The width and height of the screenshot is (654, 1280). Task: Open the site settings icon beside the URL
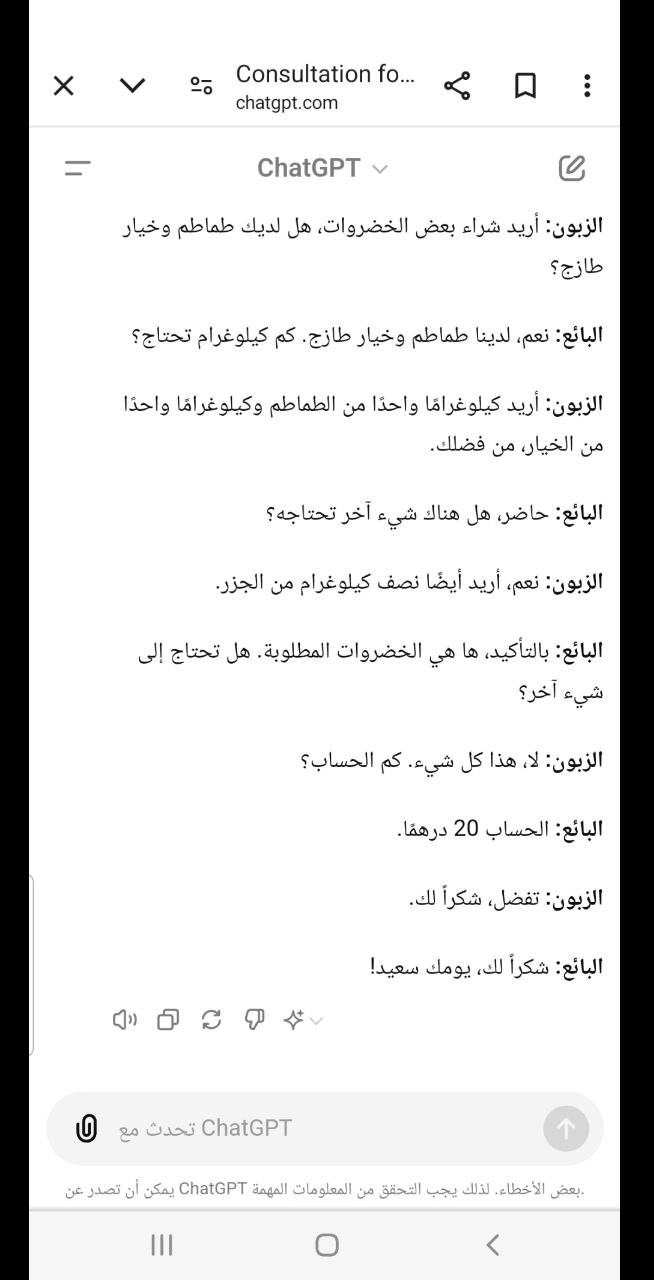pos(201,86)
